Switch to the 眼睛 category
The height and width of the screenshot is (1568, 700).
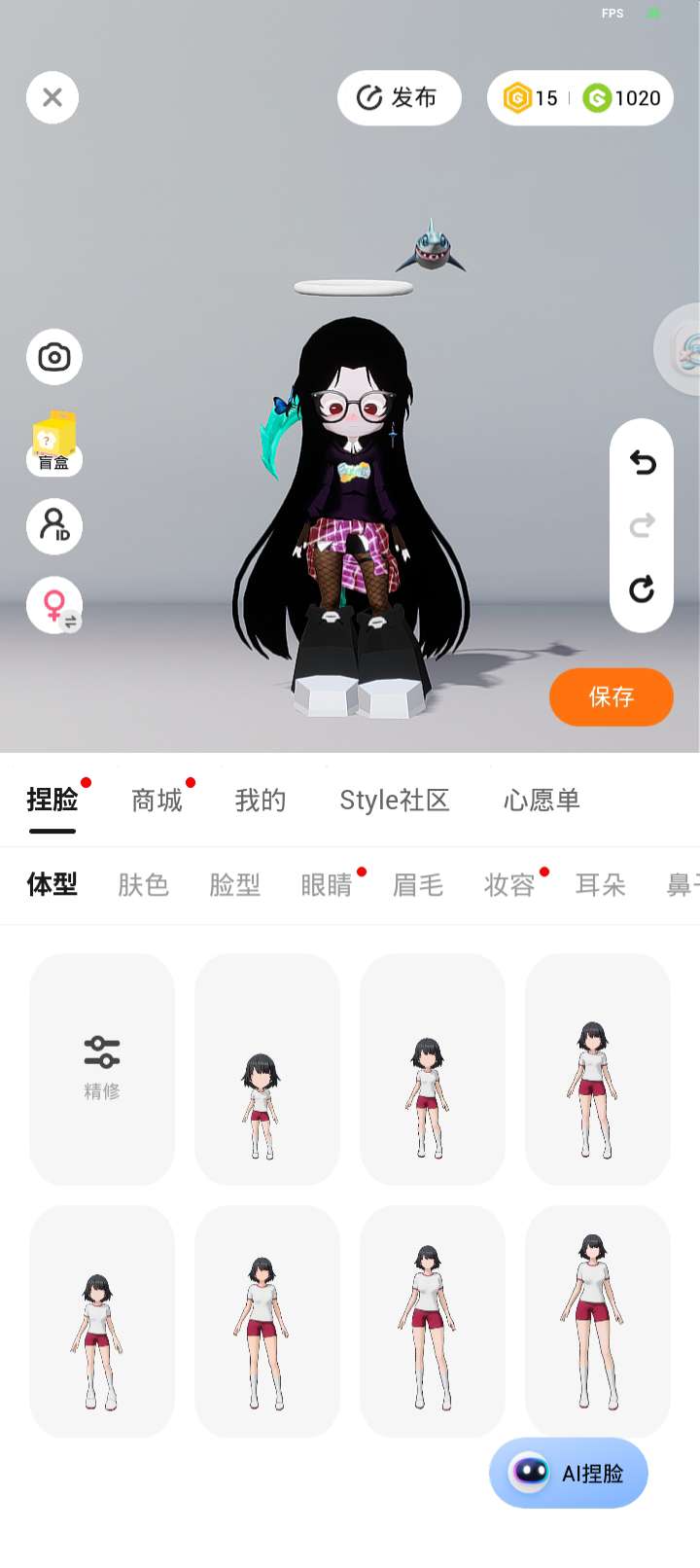[327, 885]
